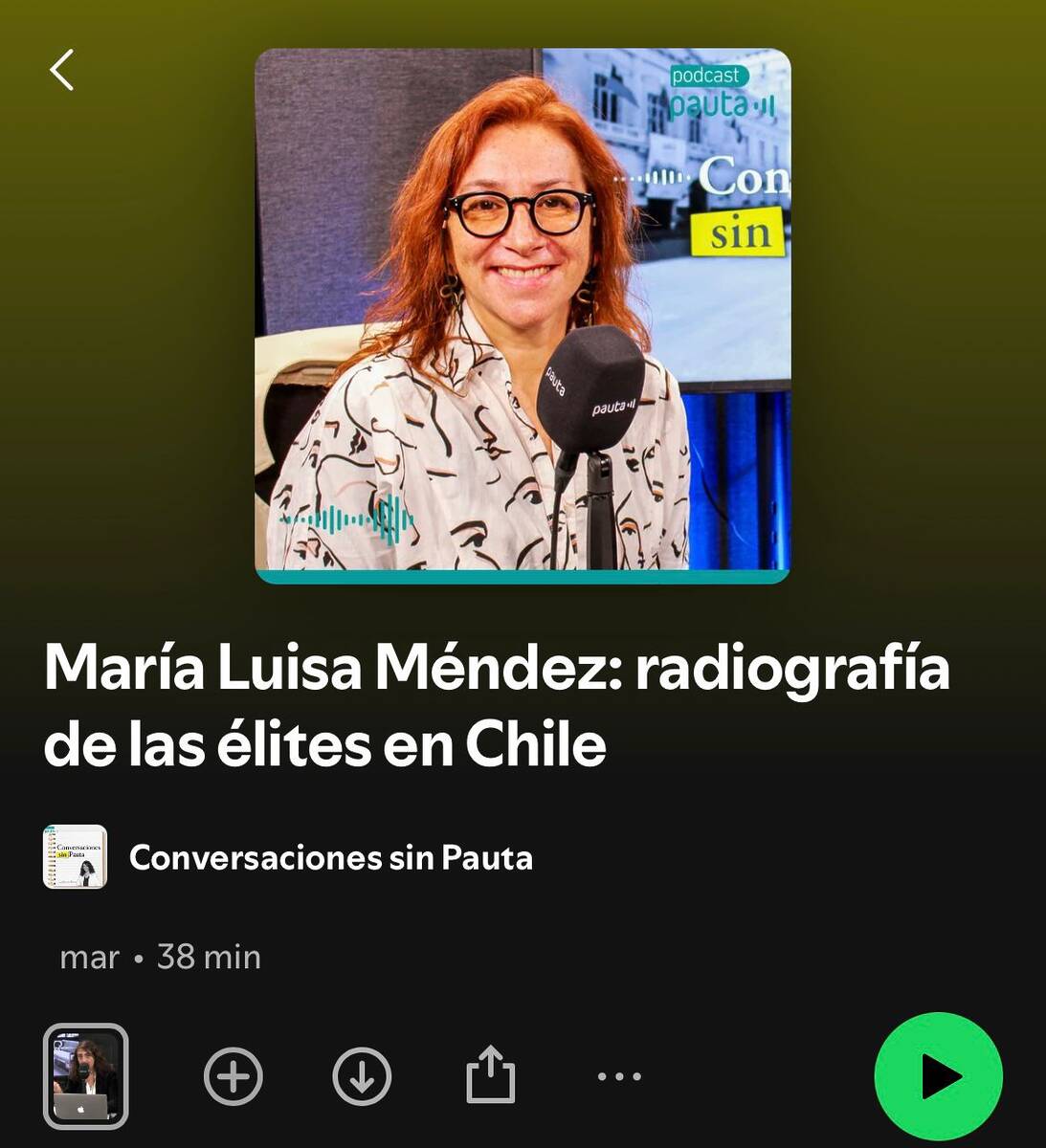The height and width of the screenshot is (1148, 1046).
Task: Go back using the top-left arrow
Action: pos(62,71)
